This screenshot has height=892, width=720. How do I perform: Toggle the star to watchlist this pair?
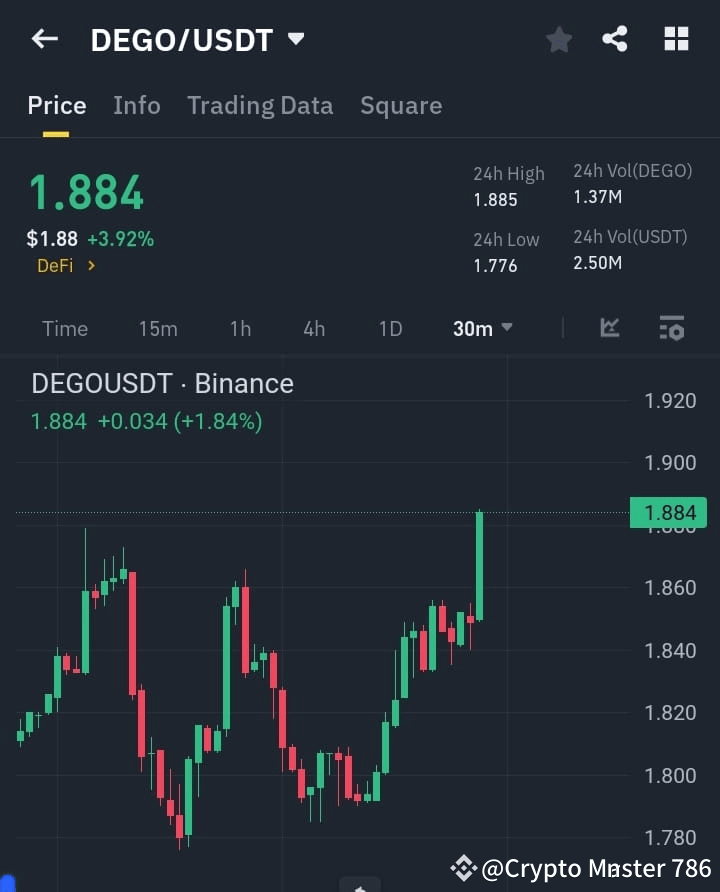(x=559, y=39)
